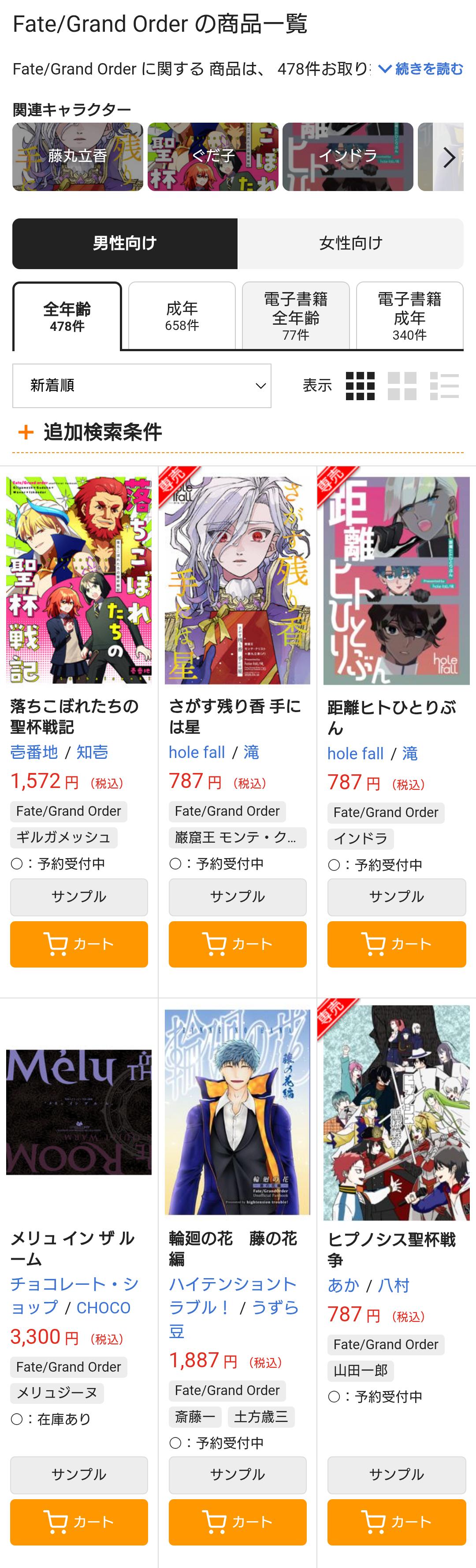Show next related characters with the arrow

tap(449, 157)
